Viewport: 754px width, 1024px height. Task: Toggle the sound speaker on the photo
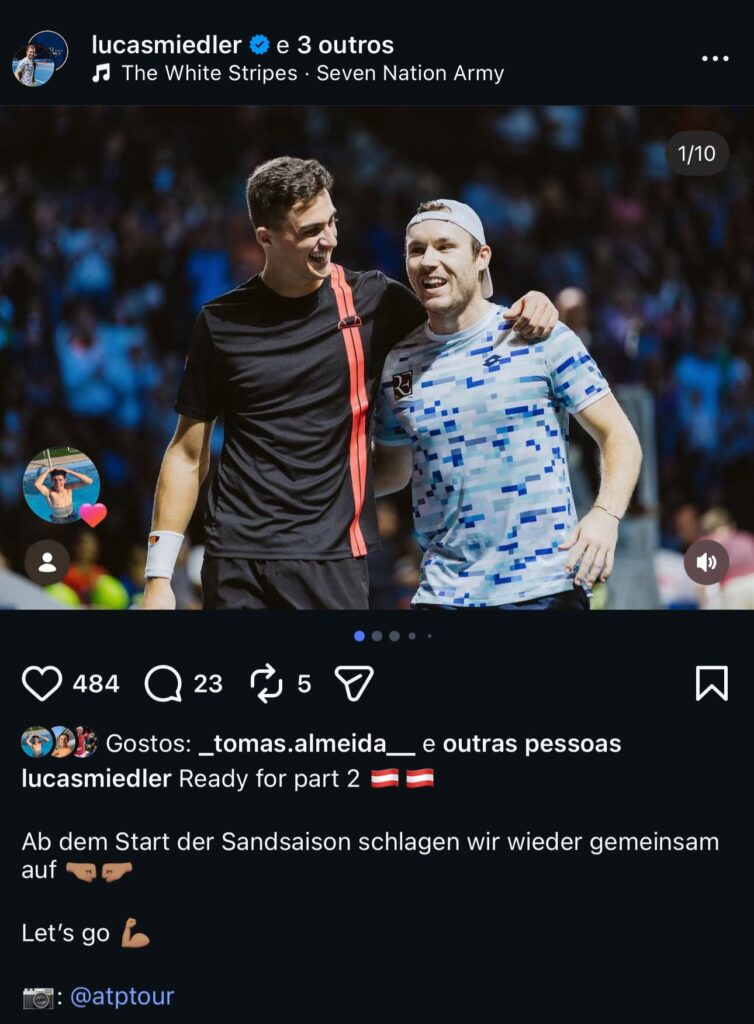click(706, 562)
